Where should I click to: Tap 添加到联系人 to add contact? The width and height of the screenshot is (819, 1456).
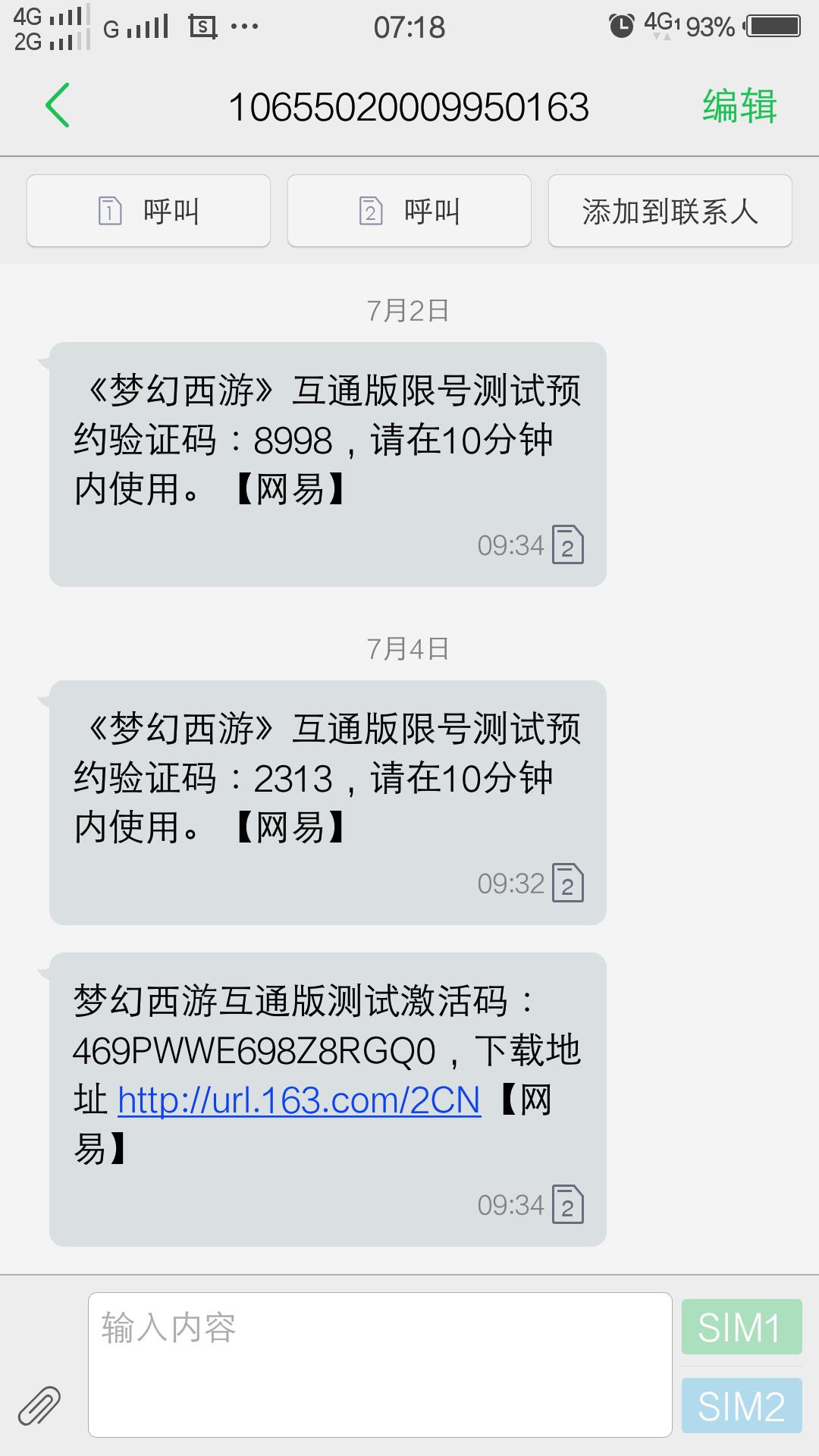point(670,211)
